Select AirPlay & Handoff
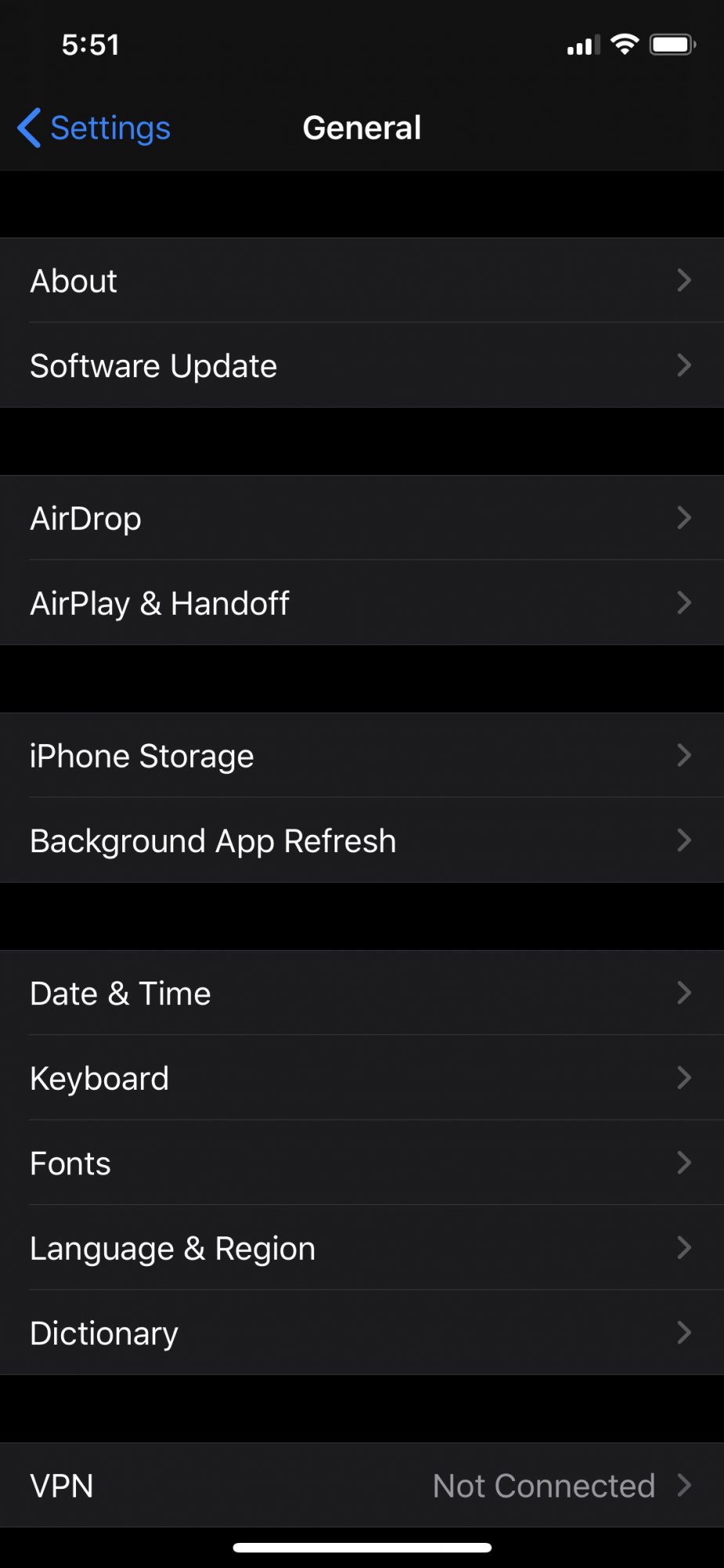The width and height of the screenshot is (724, 1568). coord(360,603)
